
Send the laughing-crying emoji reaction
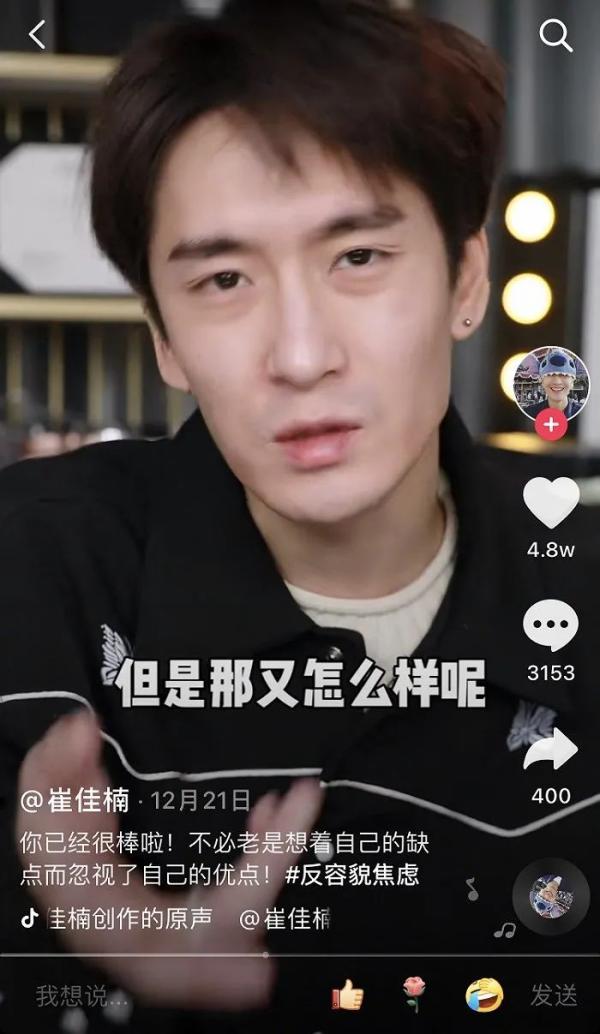(484, 995)
